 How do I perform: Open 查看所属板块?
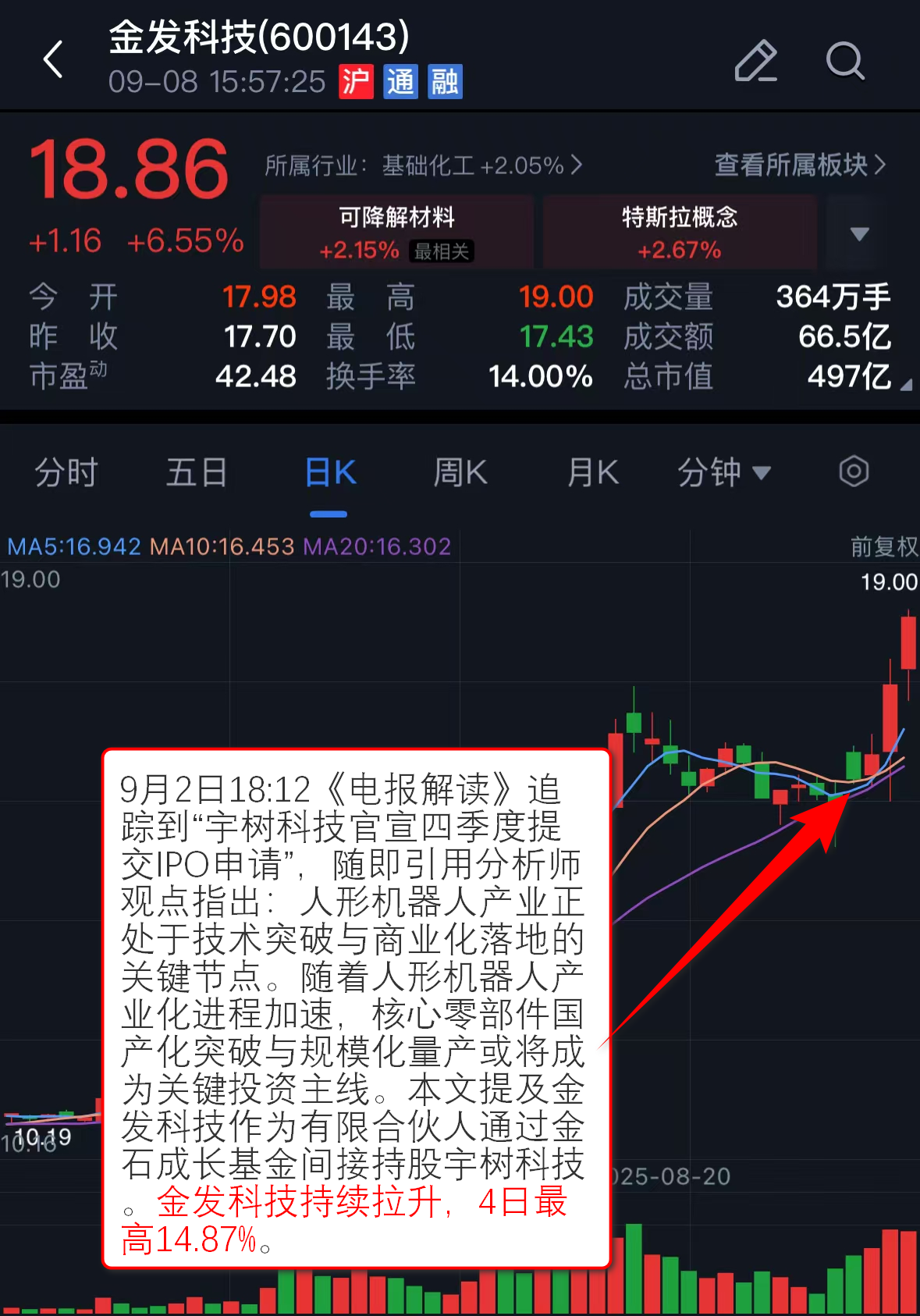click(800, 165)
